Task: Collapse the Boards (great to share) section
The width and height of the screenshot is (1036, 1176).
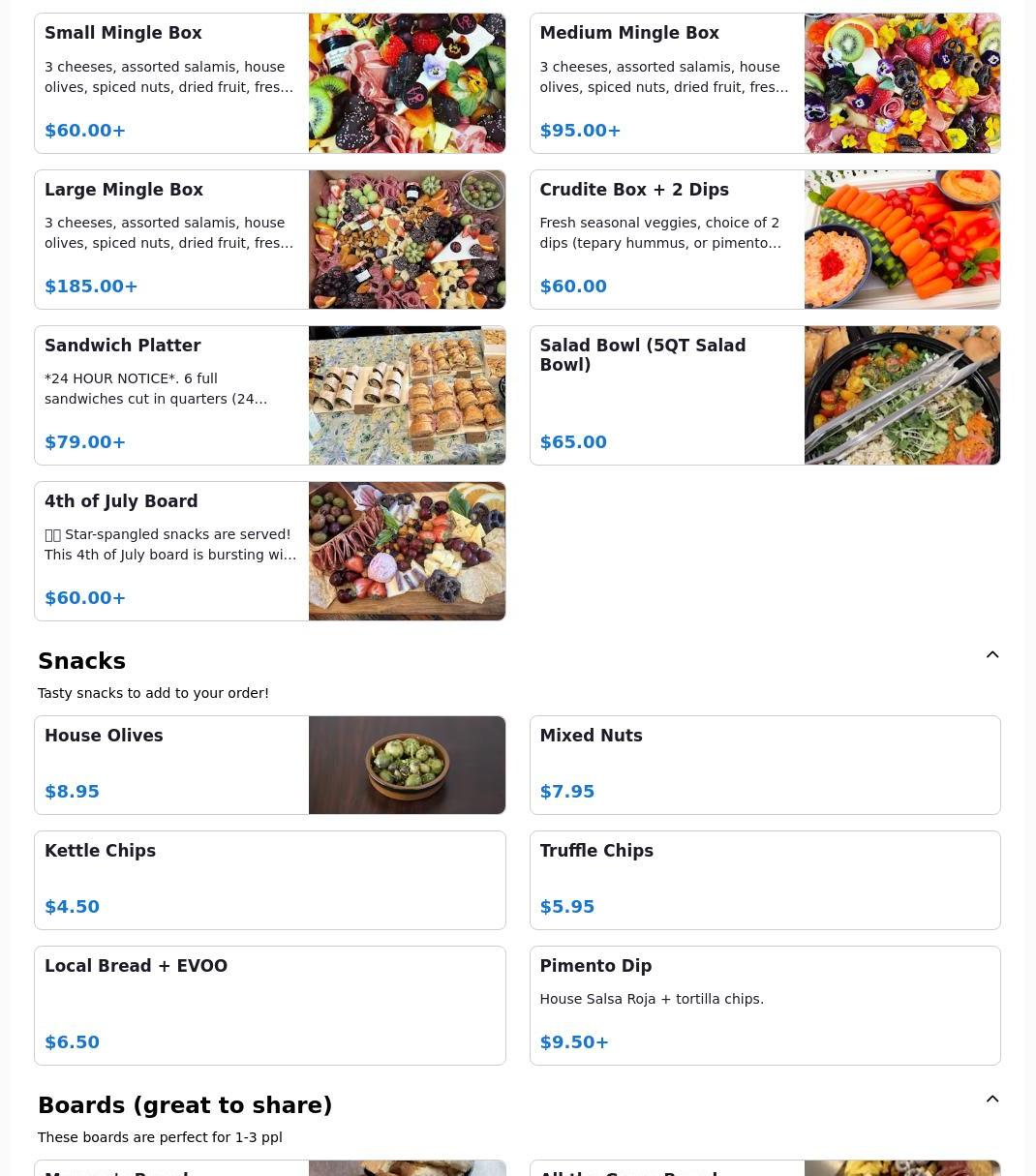Action: [991, 1100]
